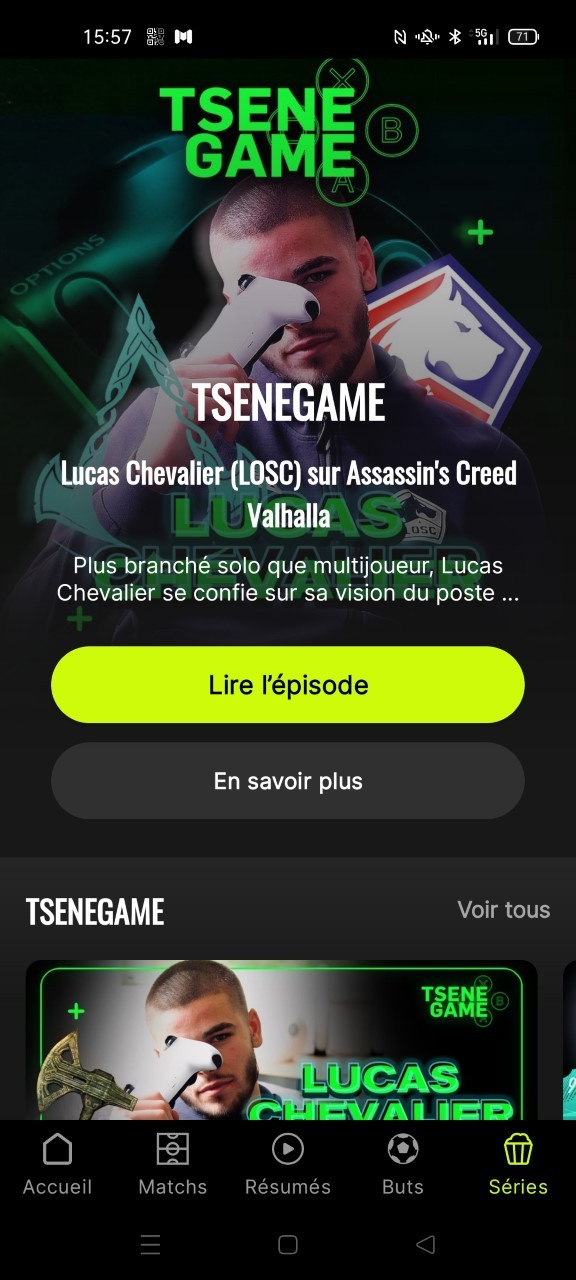Switch to the Accueil tab
Screen dimensions: 576x1280
point(57,1165)
